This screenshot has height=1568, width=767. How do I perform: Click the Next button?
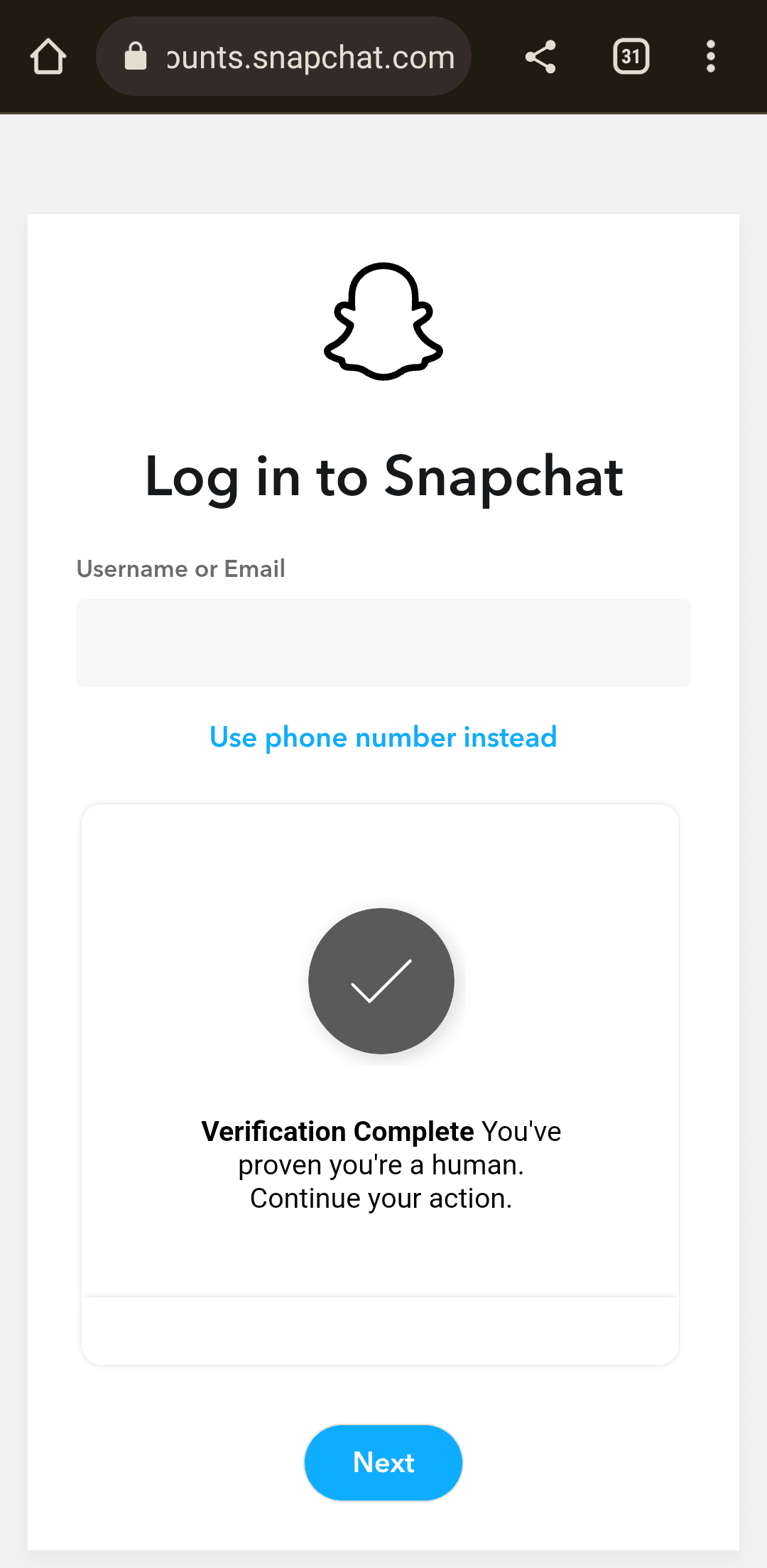(x=383, y=1462)
